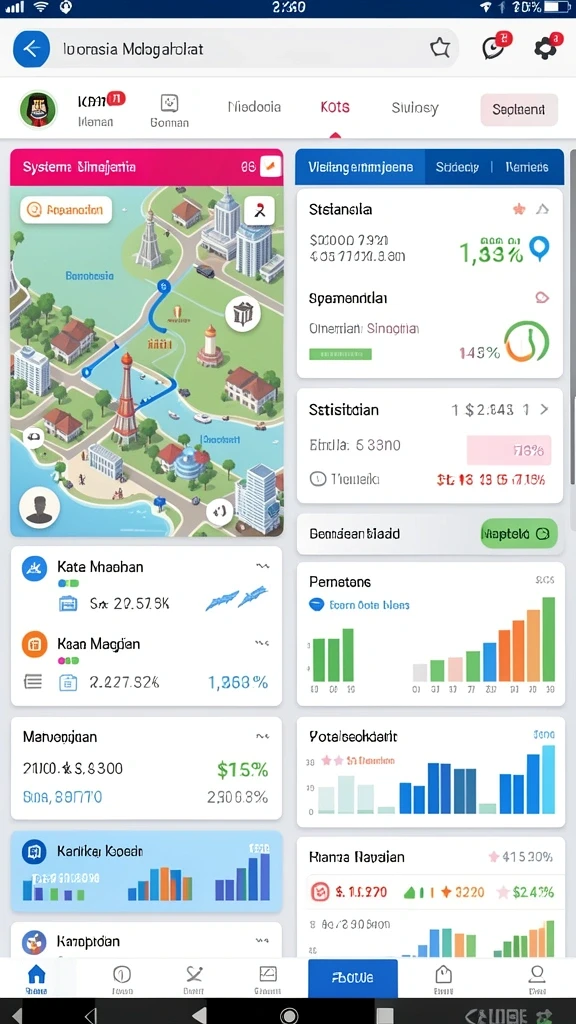Switch to the Sddeciy segment in the blue bar

point(457,167)
